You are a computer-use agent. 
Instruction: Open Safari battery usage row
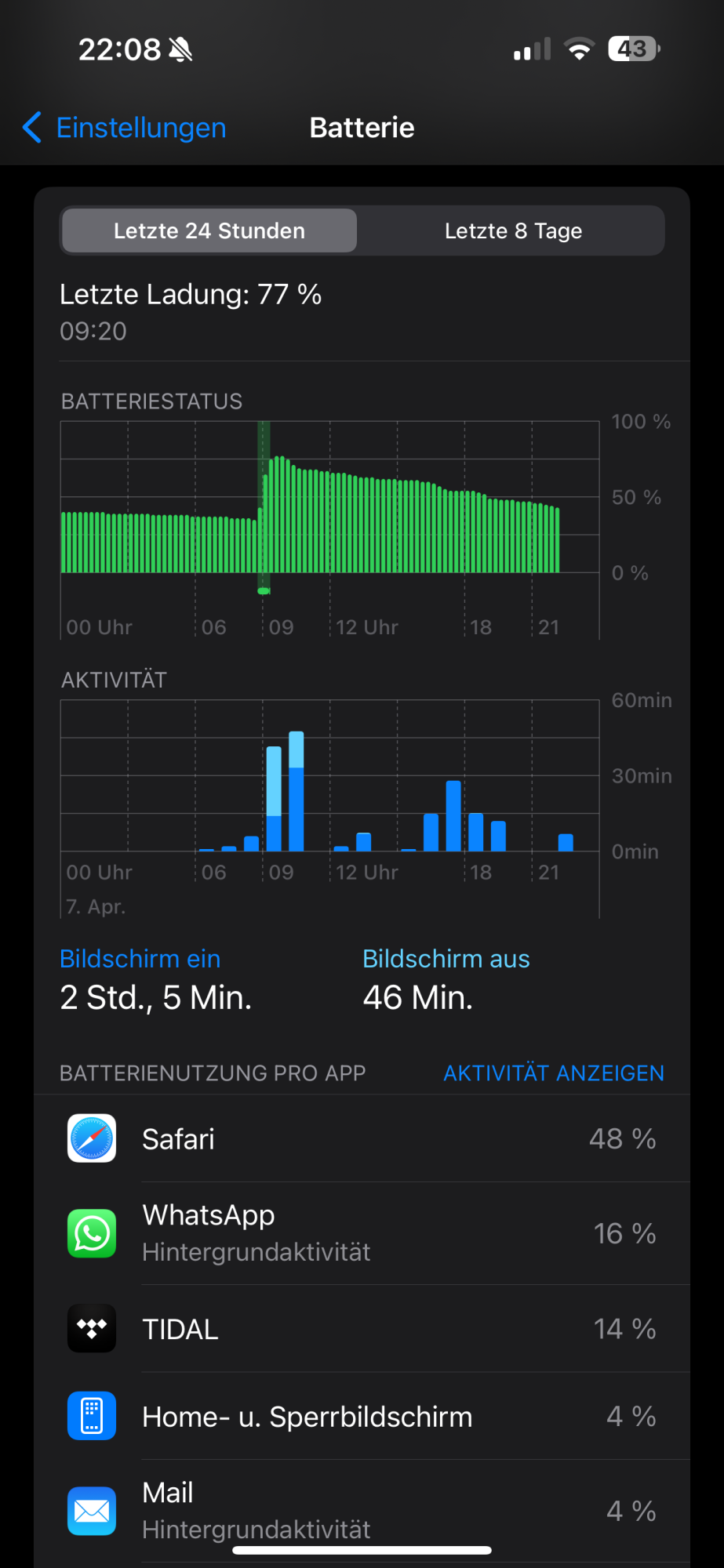[x=362, y=1138]
